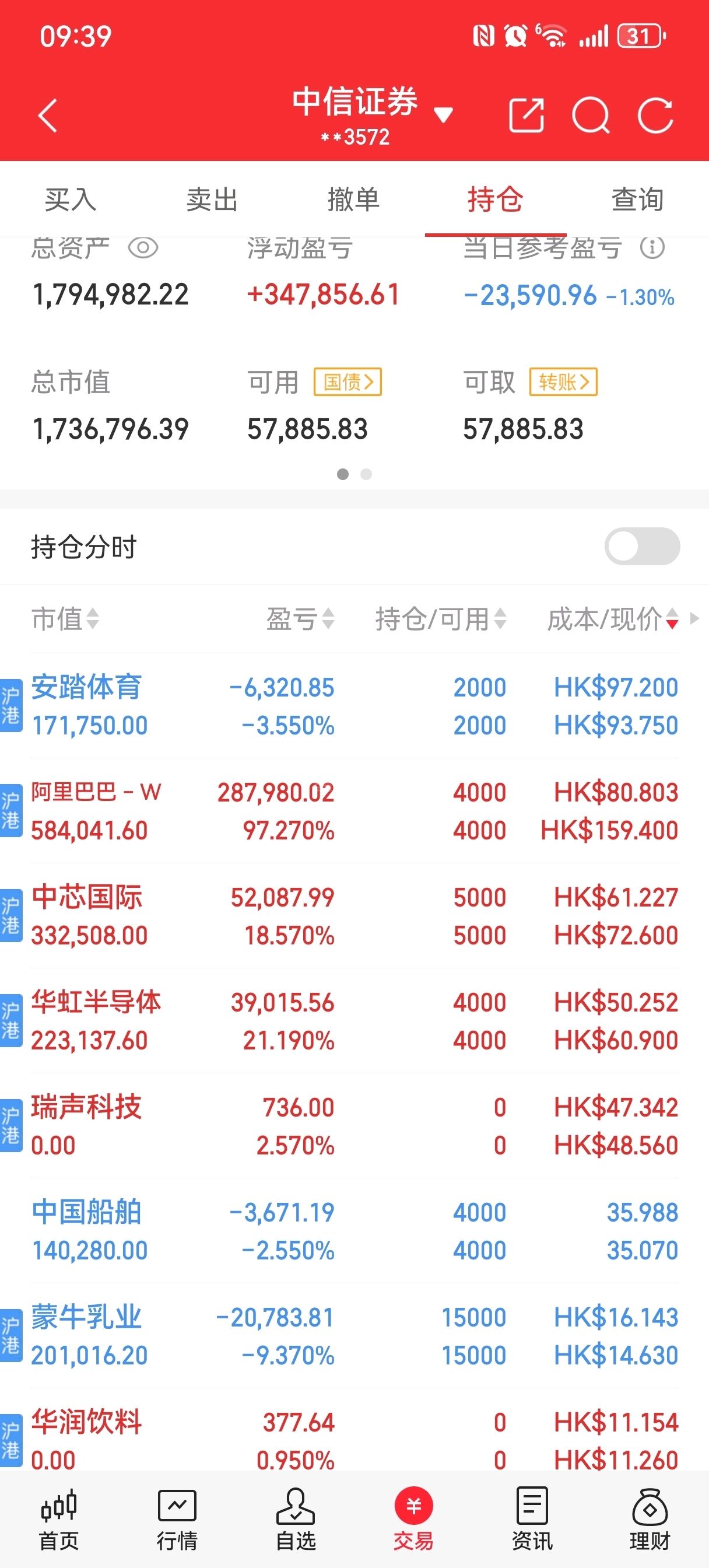Open the 蒙牛乳业 holding row

pyautogui.click(x=354, y=1335)
